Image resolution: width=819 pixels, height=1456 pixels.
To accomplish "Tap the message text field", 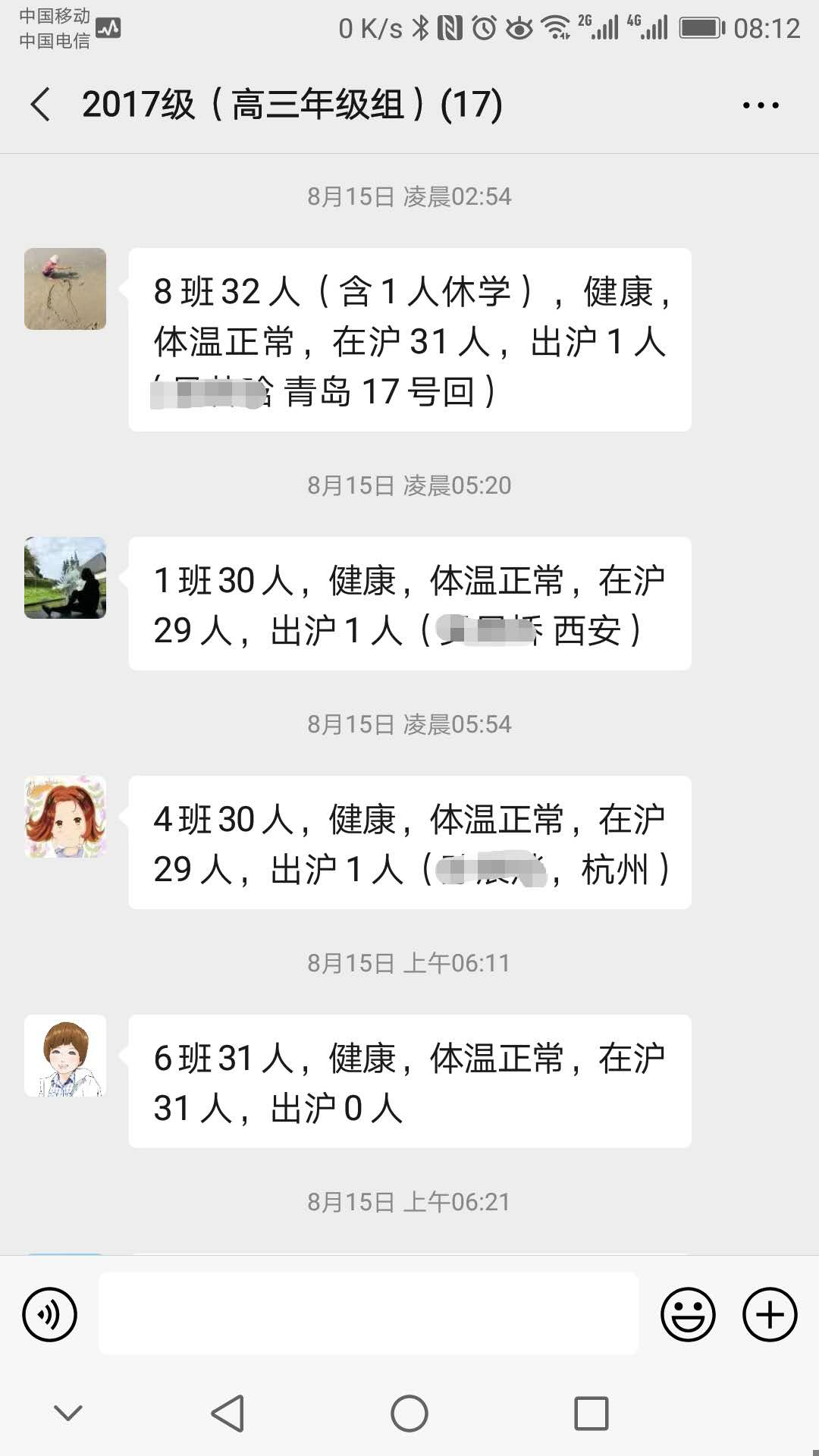I will (x=369, y=1314).
